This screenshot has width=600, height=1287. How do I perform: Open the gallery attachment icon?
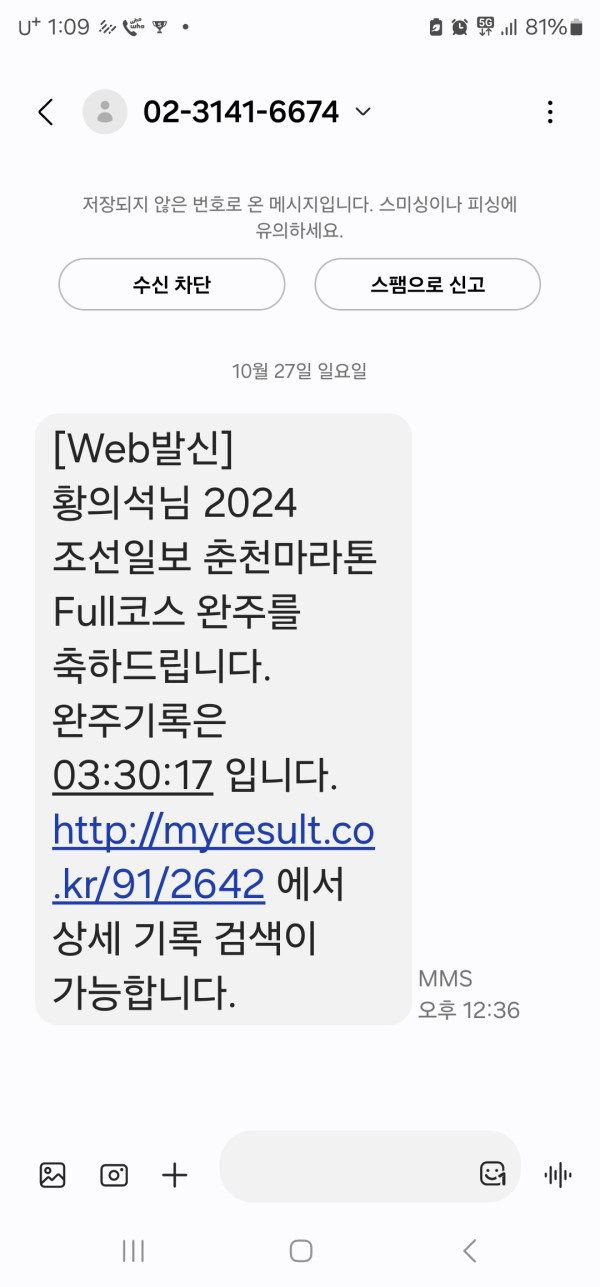pyautogui.click(x=52, y=1174)
